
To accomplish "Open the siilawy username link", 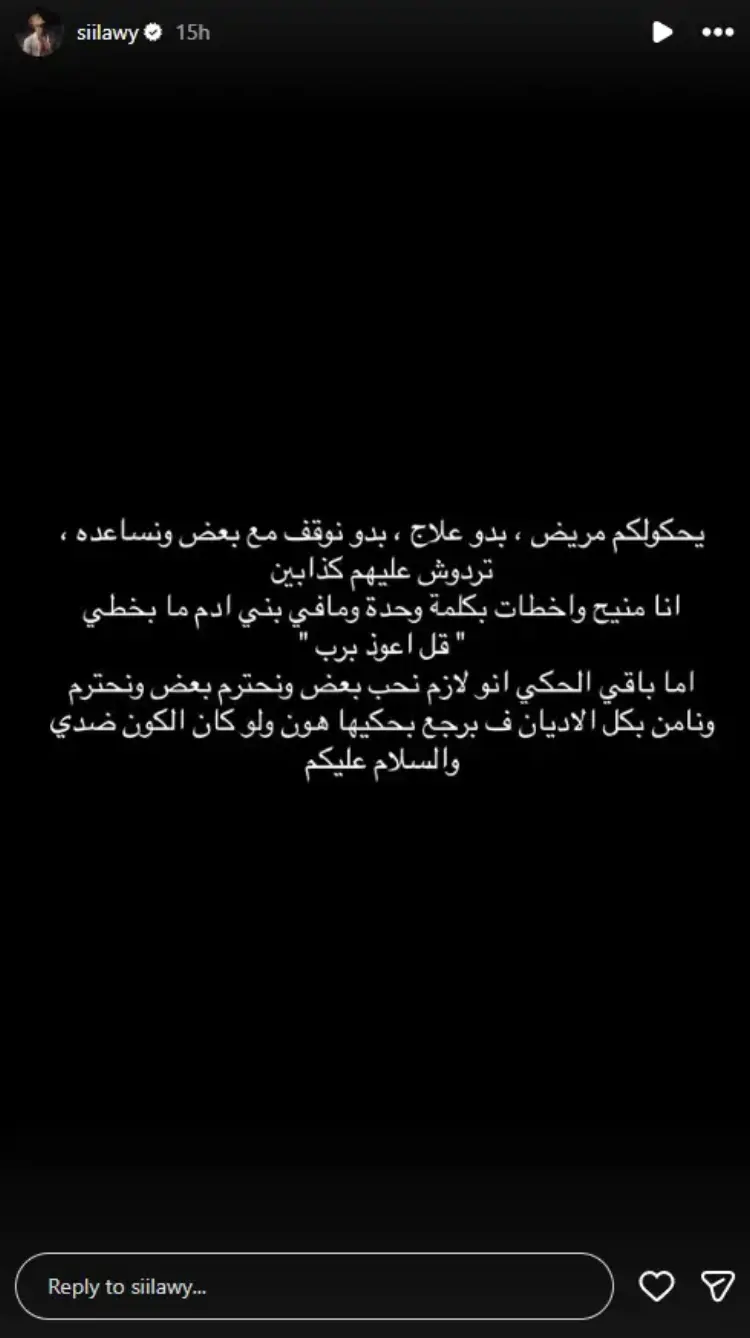I will coord(108,33).
